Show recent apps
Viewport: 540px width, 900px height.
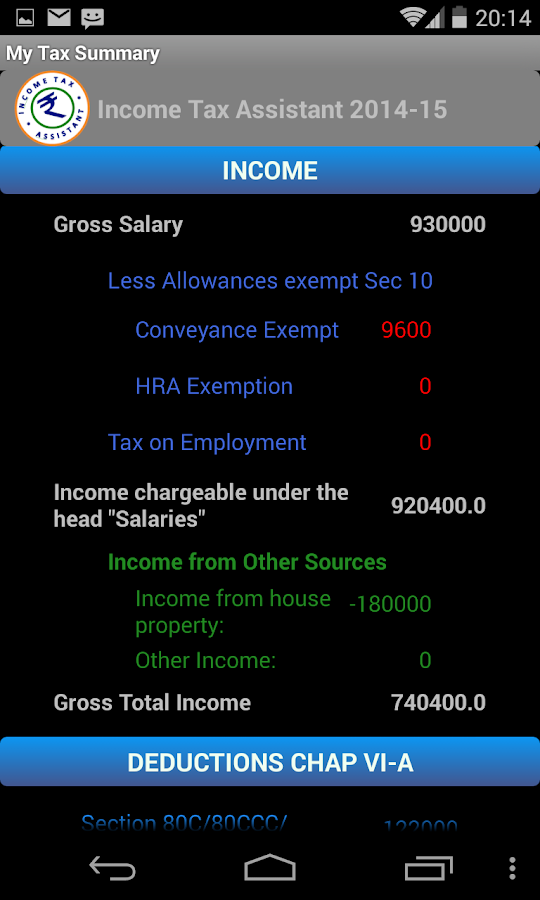(x=428, y=868)
